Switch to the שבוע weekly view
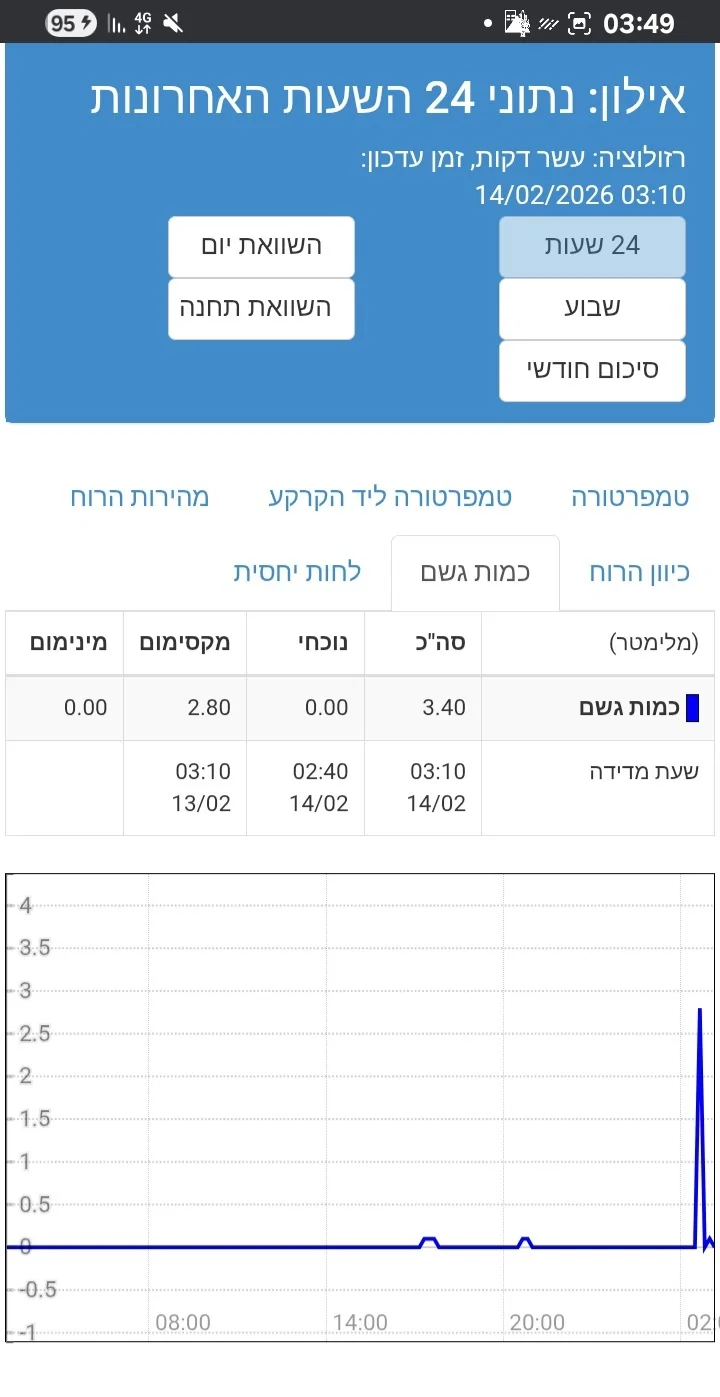This screenshot has width=720, height=1397. pos(592,308)
